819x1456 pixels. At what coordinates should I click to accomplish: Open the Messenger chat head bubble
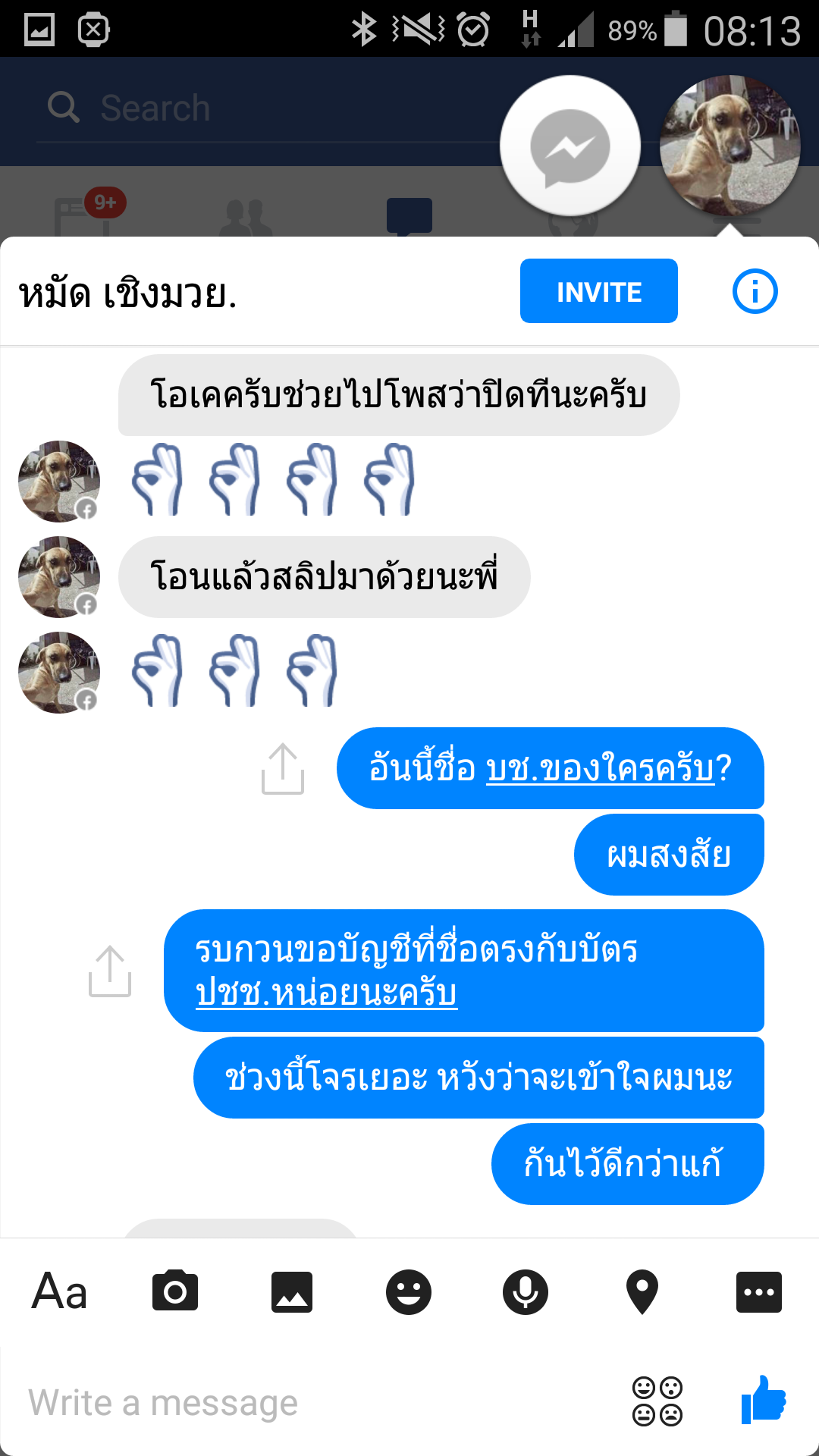click(570, 146)
